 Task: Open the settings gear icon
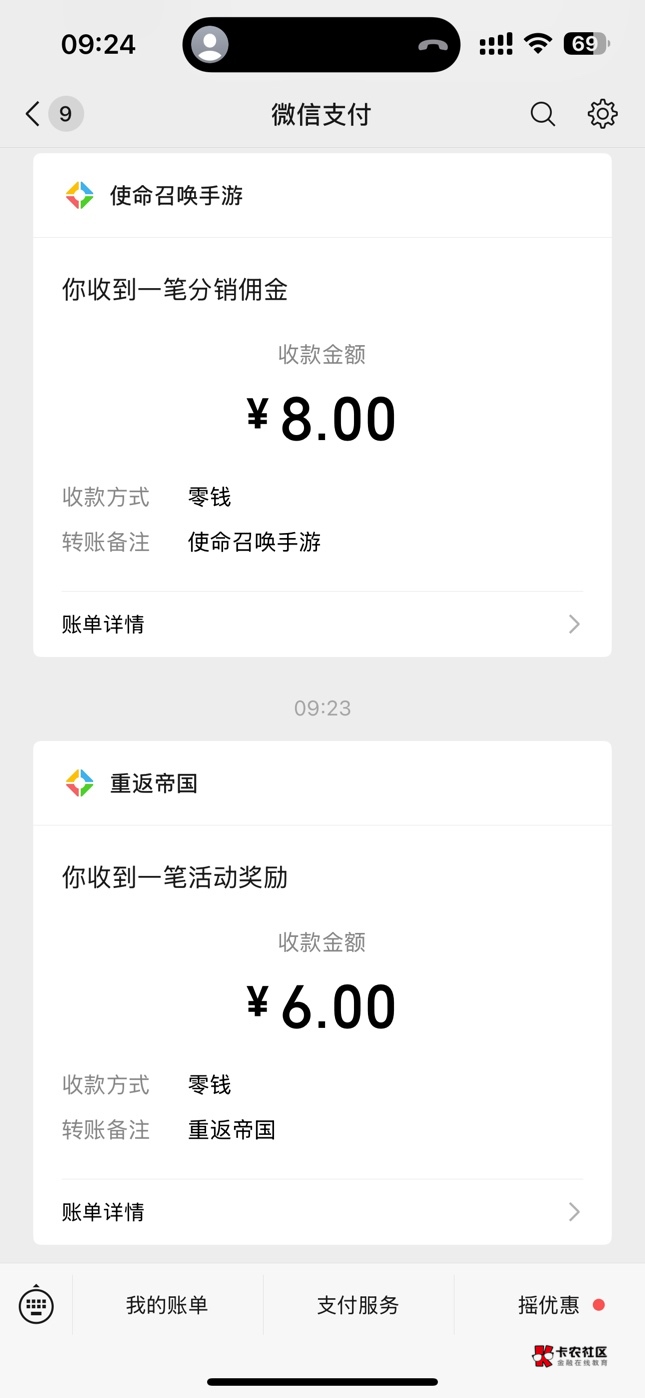tap(602, 114)
